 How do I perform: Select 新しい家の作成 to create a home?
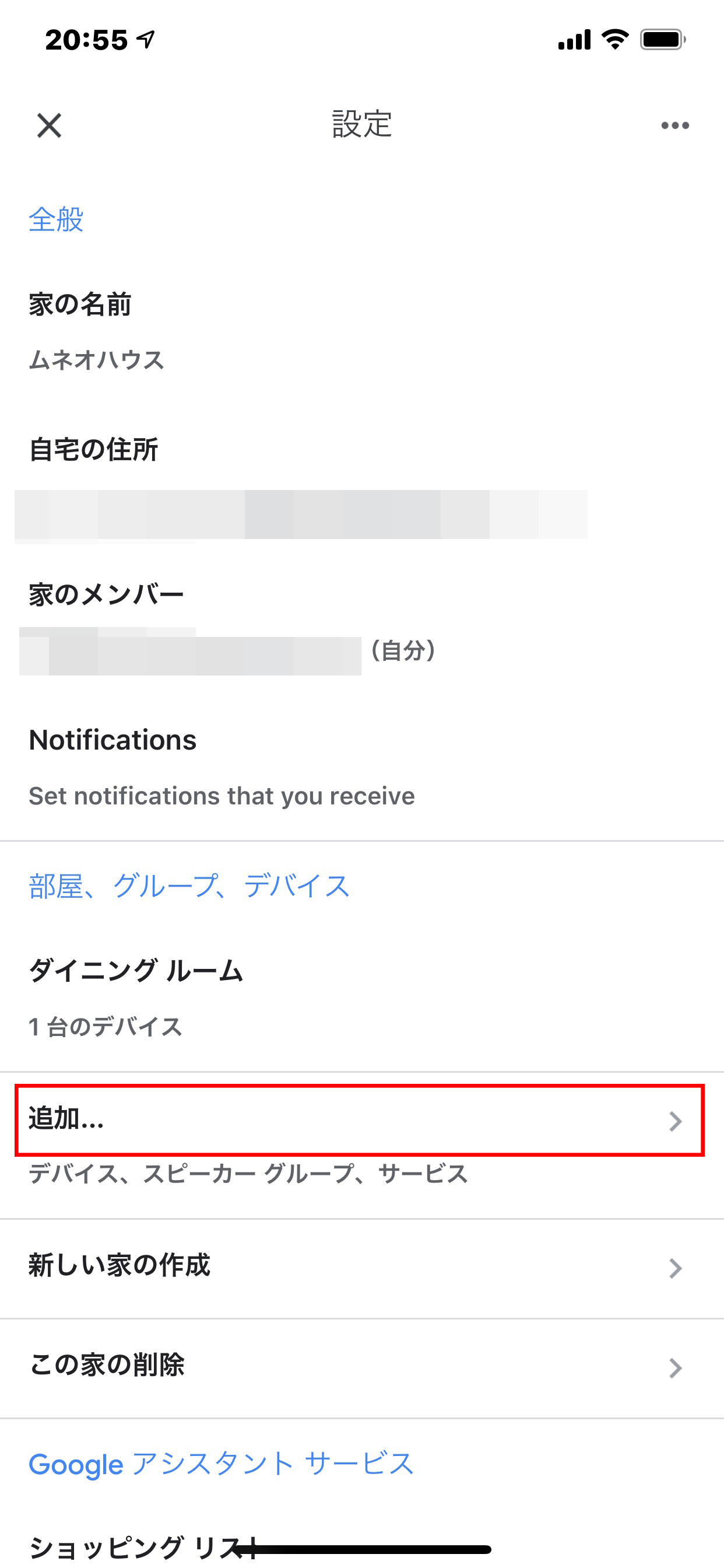(x=362, y=1269)
